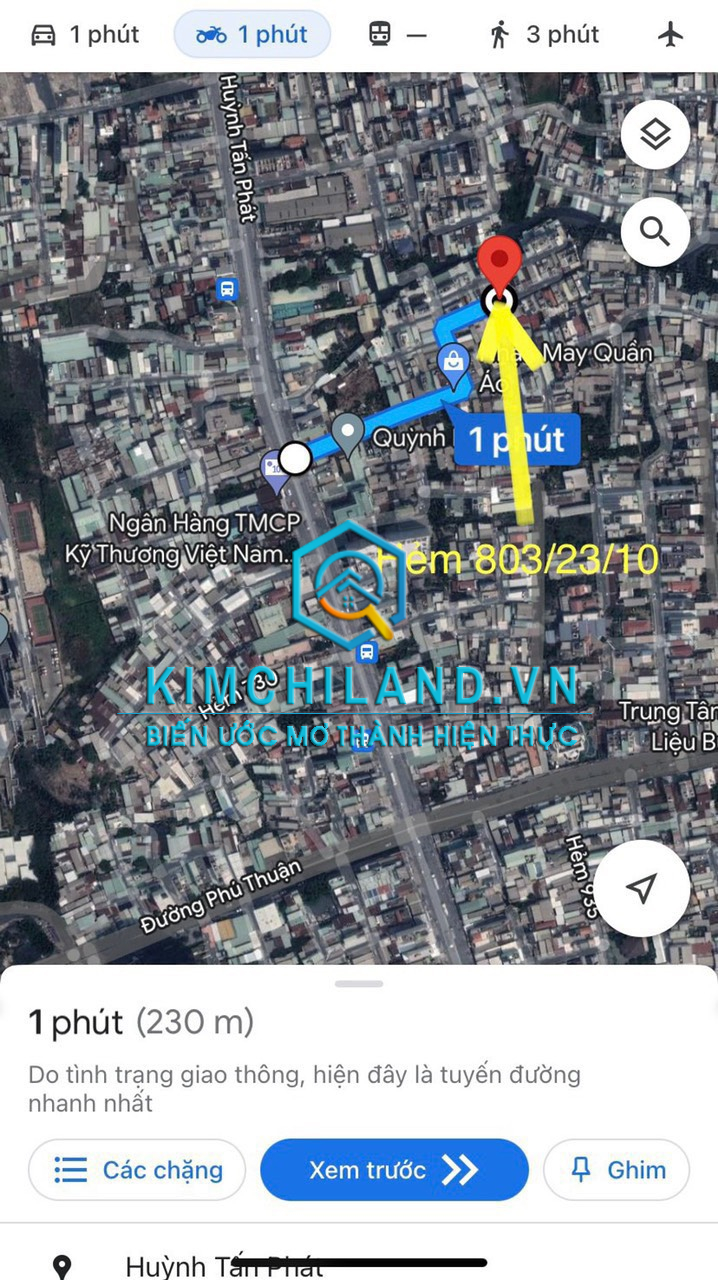Switch to the car travel mode
The image size is (718, 1280).
pos(84,34)
